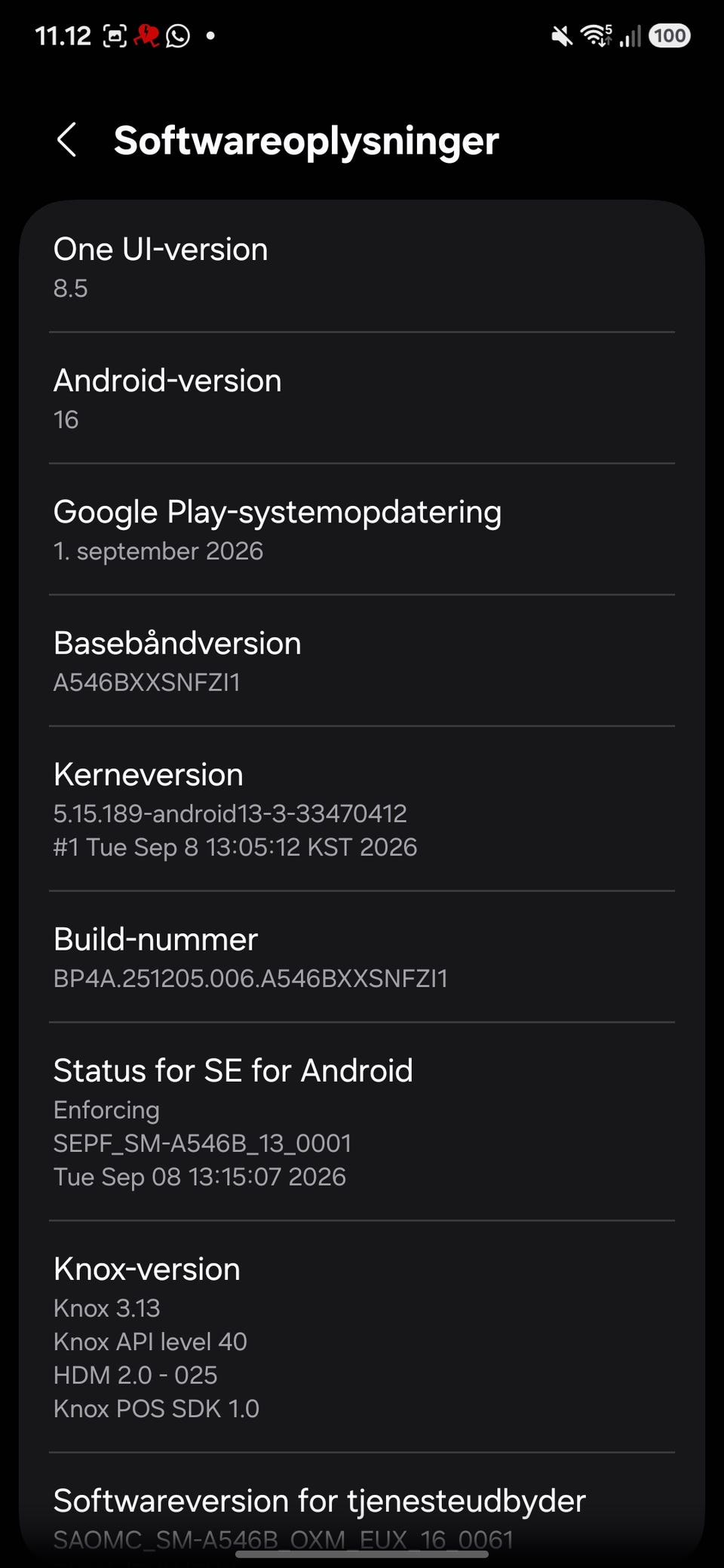Tap the Android-version row
Image resolution: width=724 pixels, height=1568 pixels.
tap(362, 398)
